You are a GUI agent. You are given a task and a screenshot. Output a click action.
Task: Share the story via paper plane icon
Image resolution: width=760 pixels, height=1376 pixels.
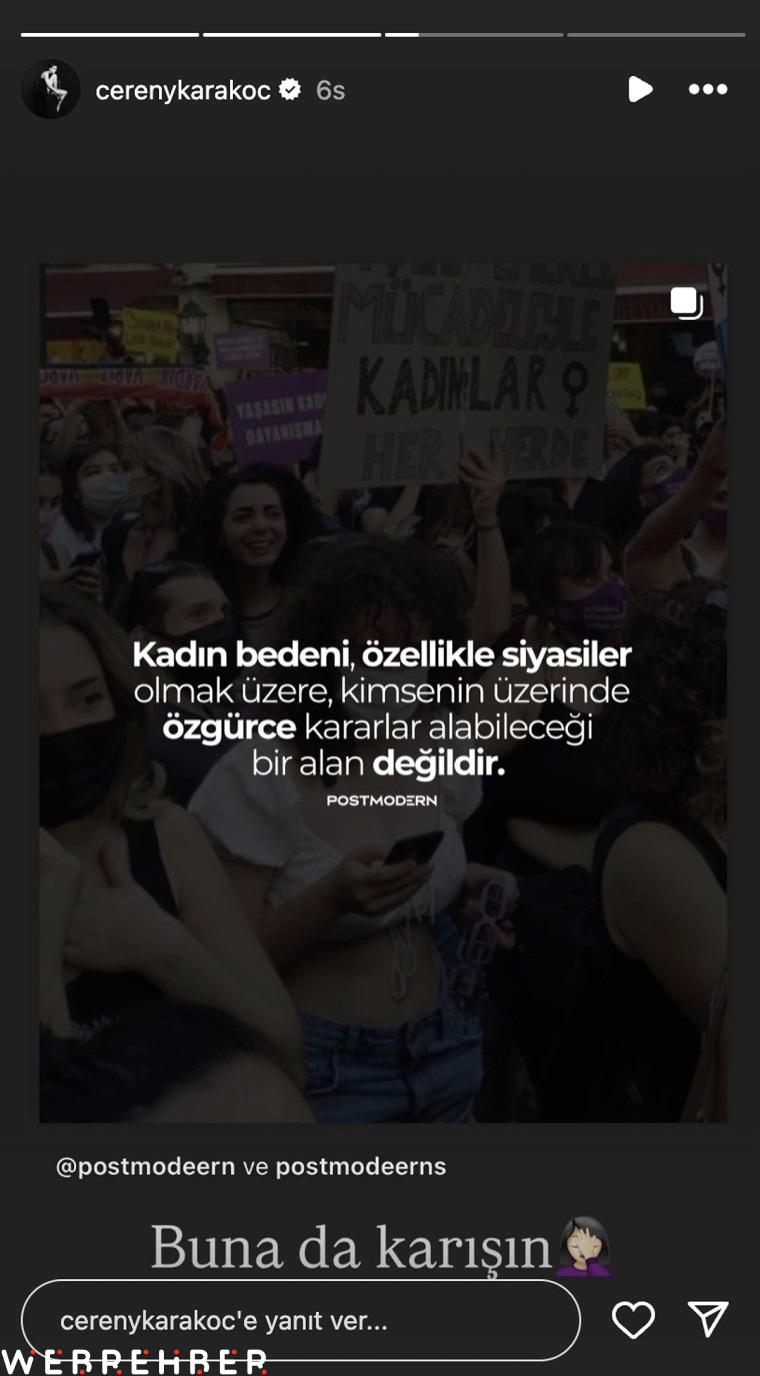click(x=708, y=1320)
